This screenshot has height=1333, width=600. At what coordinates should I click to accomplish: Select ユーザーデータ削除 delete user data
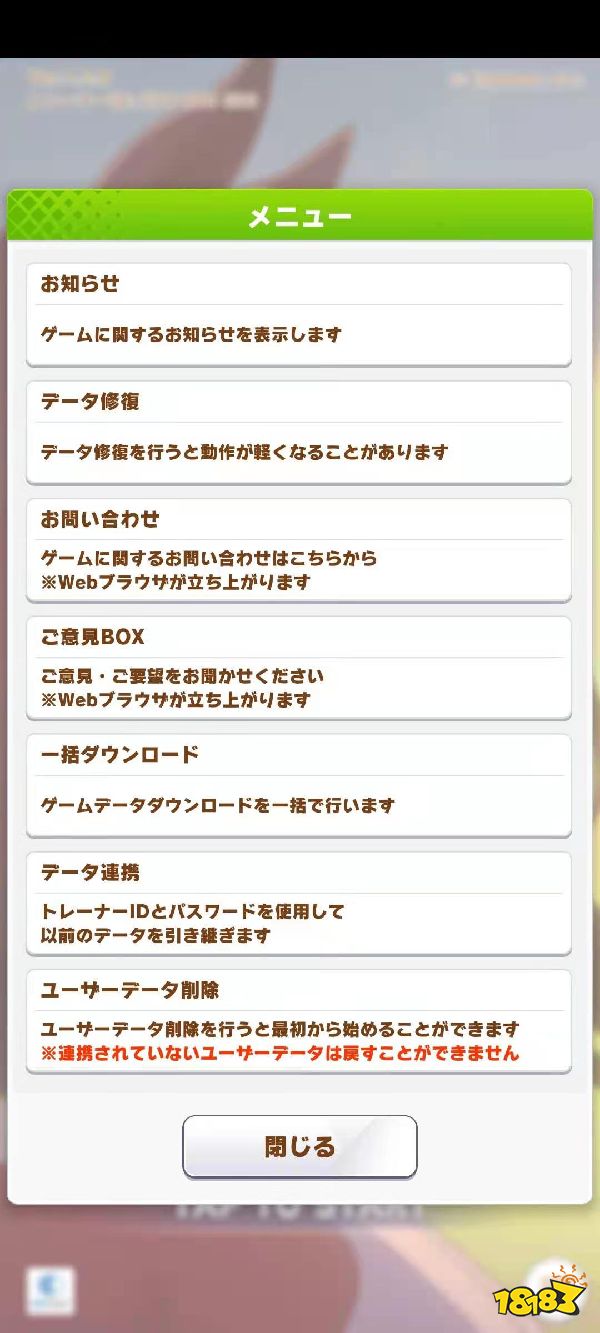(298, 1021)
